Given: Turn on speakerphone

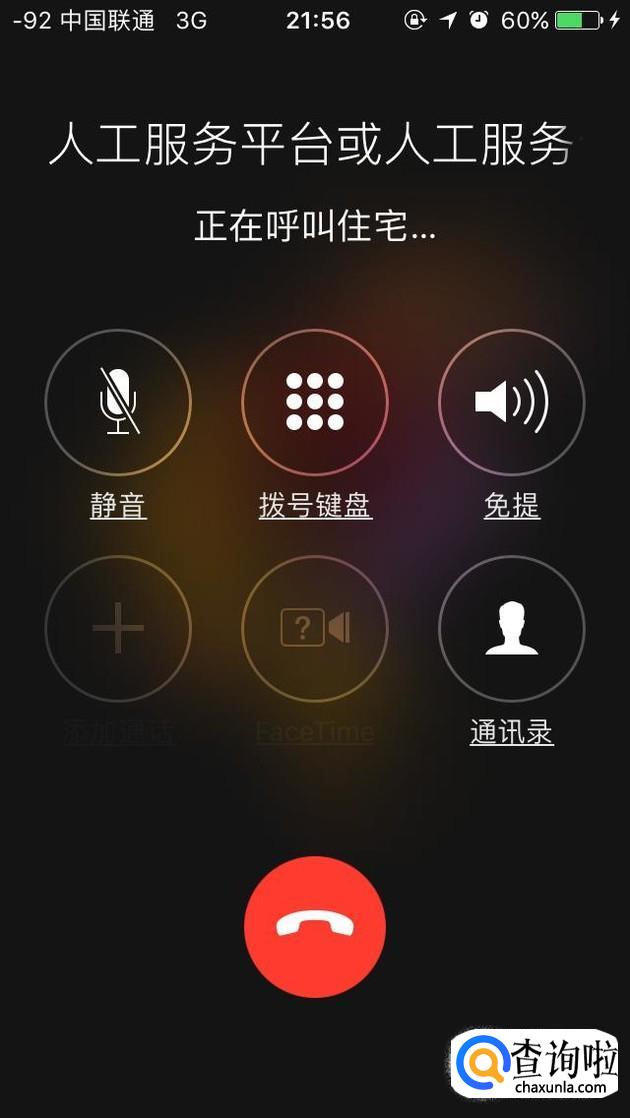Looking at the screenshot, I should [x=512, y=402].
